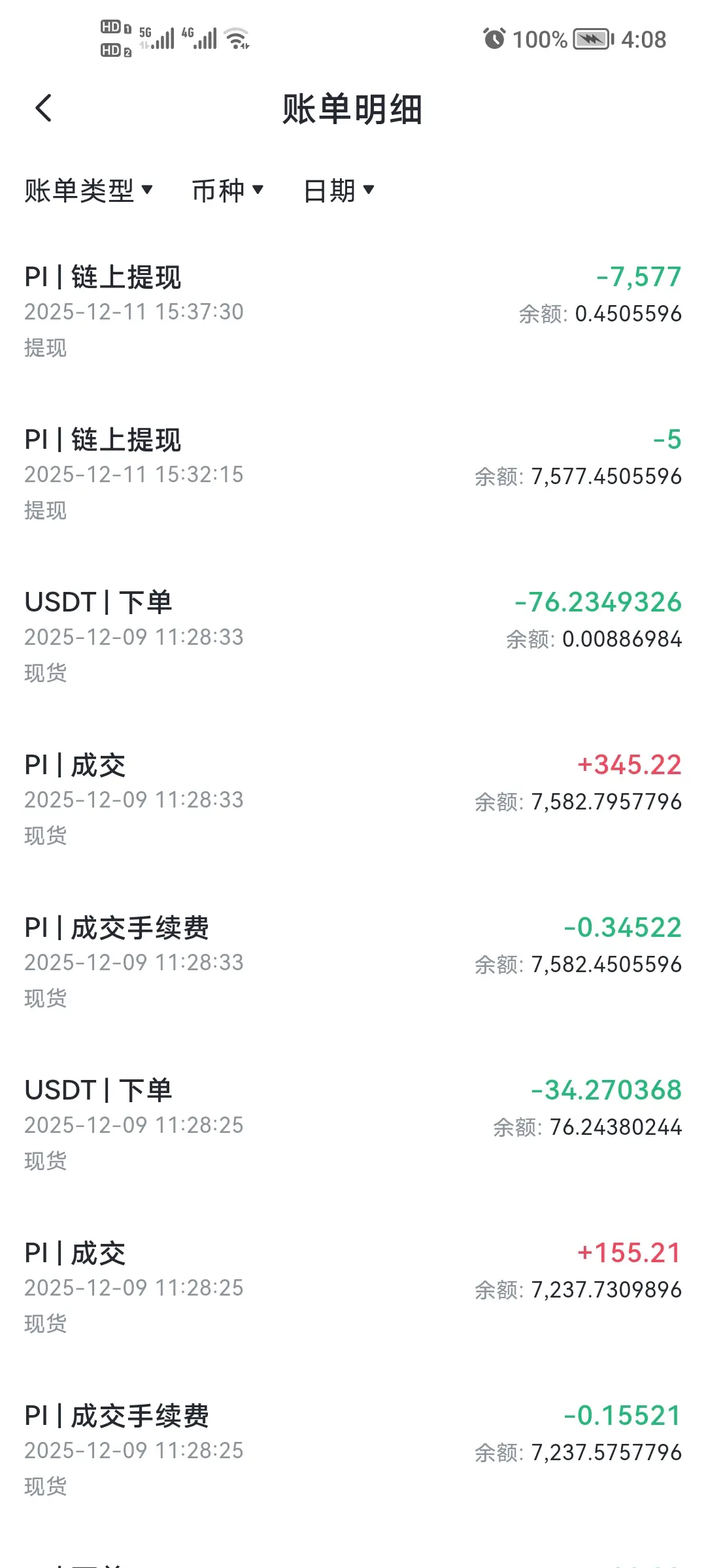The width and height of the screenshot is (706, 1568).
Task: Choose a range with the 日期 filter
Action: click(x=339, y=191)
